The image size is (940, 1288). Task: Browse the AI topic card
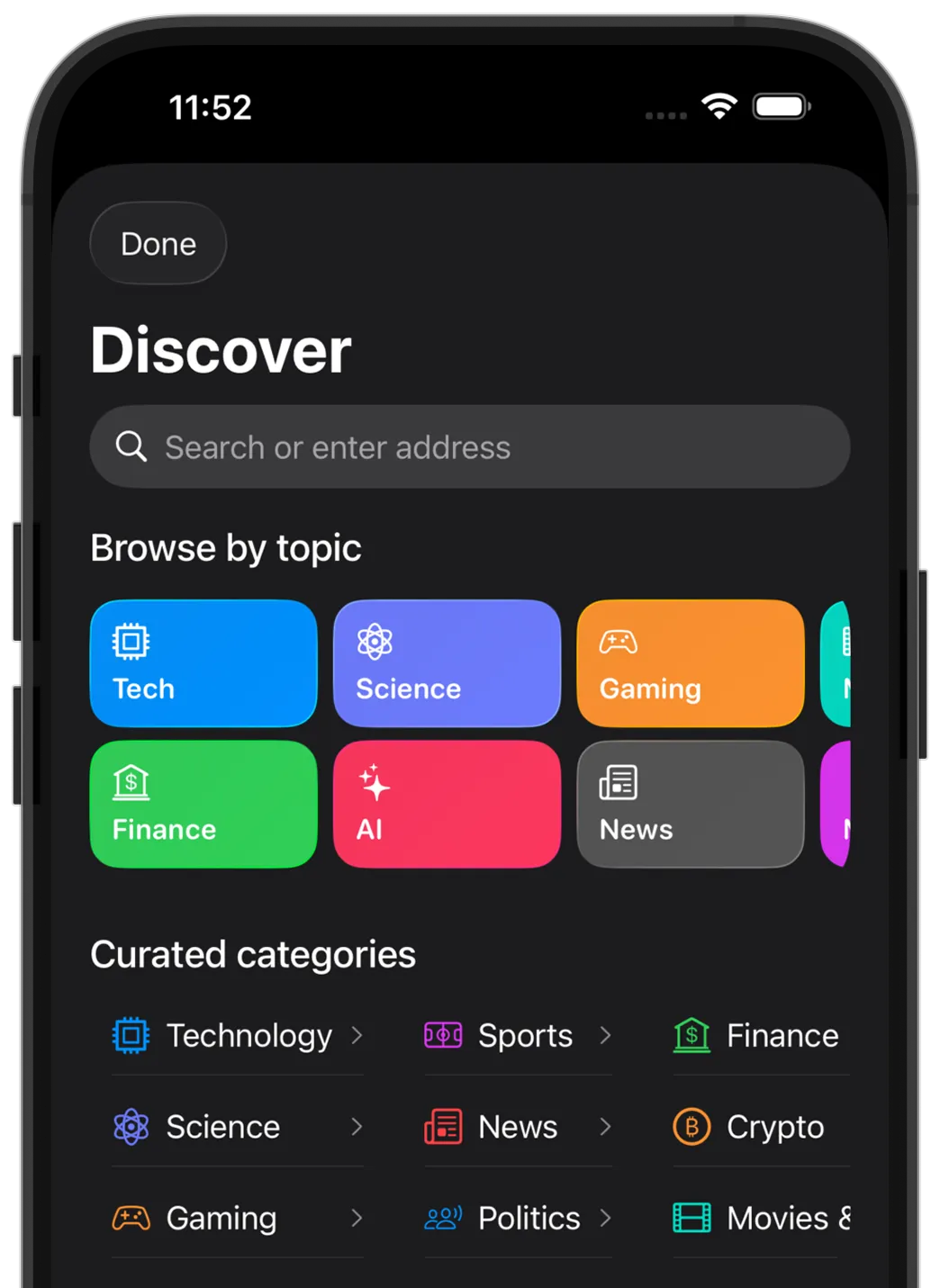coord(447,804)
